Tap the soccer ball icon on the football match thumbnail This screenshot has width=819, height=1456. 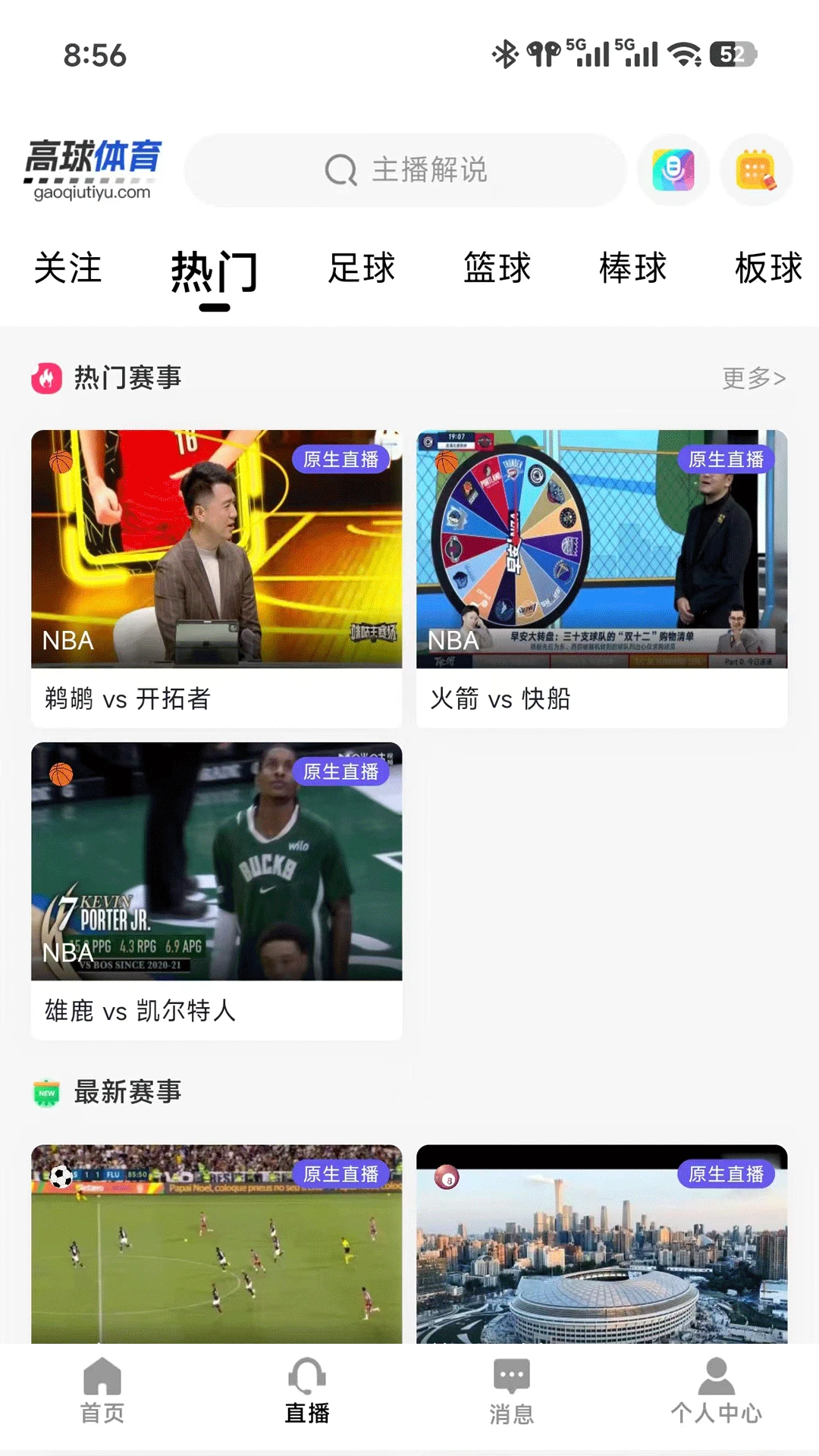(62, 1175)
